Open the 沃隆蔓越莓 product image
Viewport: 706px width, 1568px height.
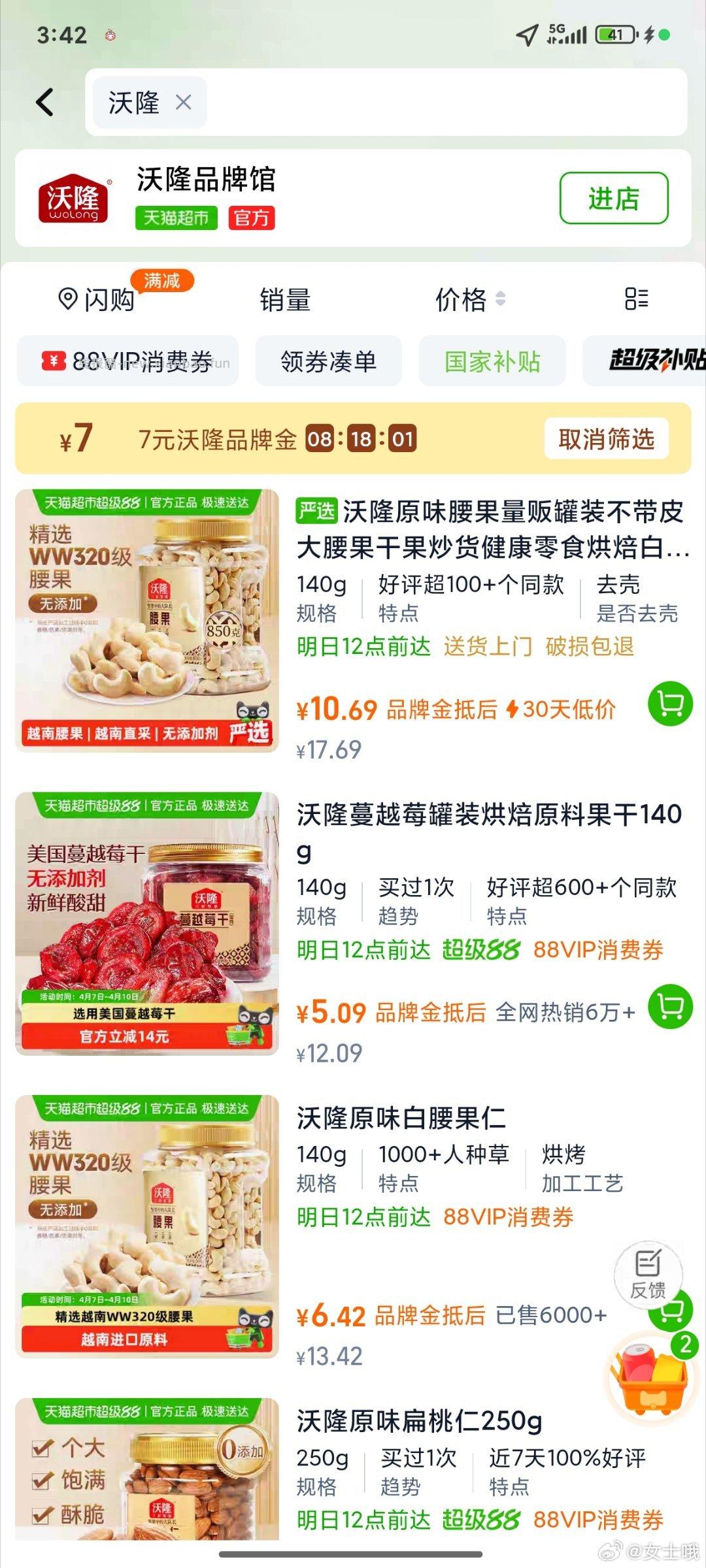(x=147, y=923)
